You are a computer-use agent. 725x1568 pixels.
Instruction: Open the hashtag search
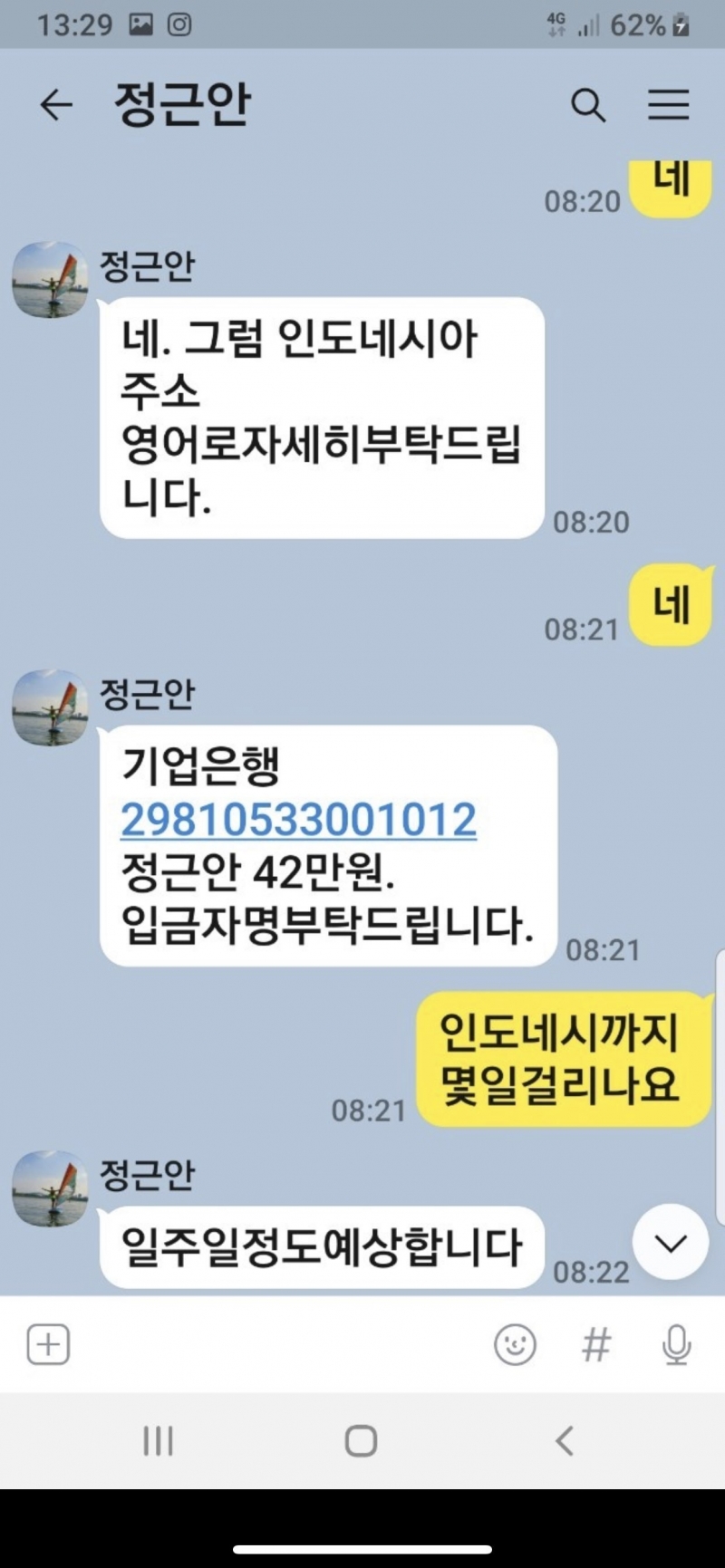point(595,1345)
